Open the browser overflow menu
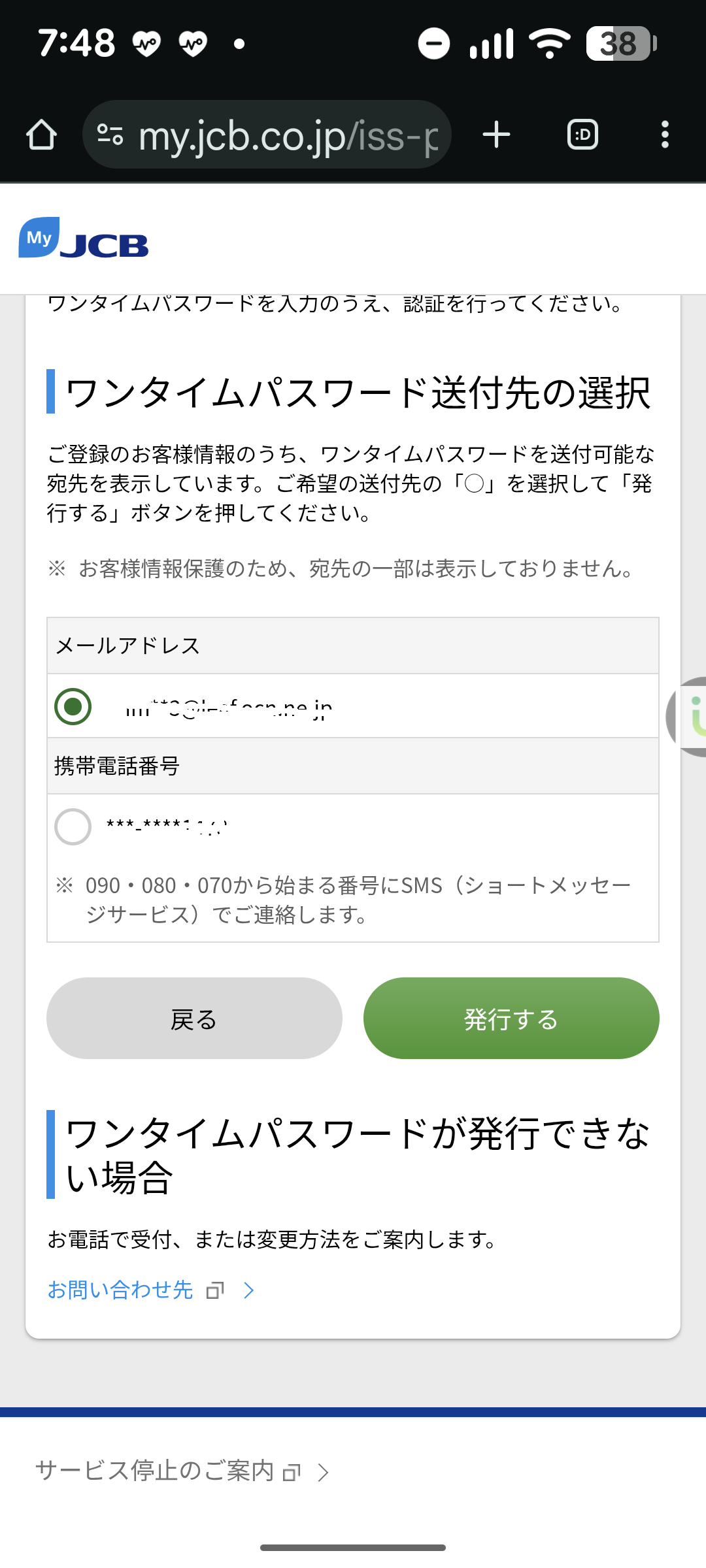Viewport: 706px width, 1568px height. click(665, 135)
